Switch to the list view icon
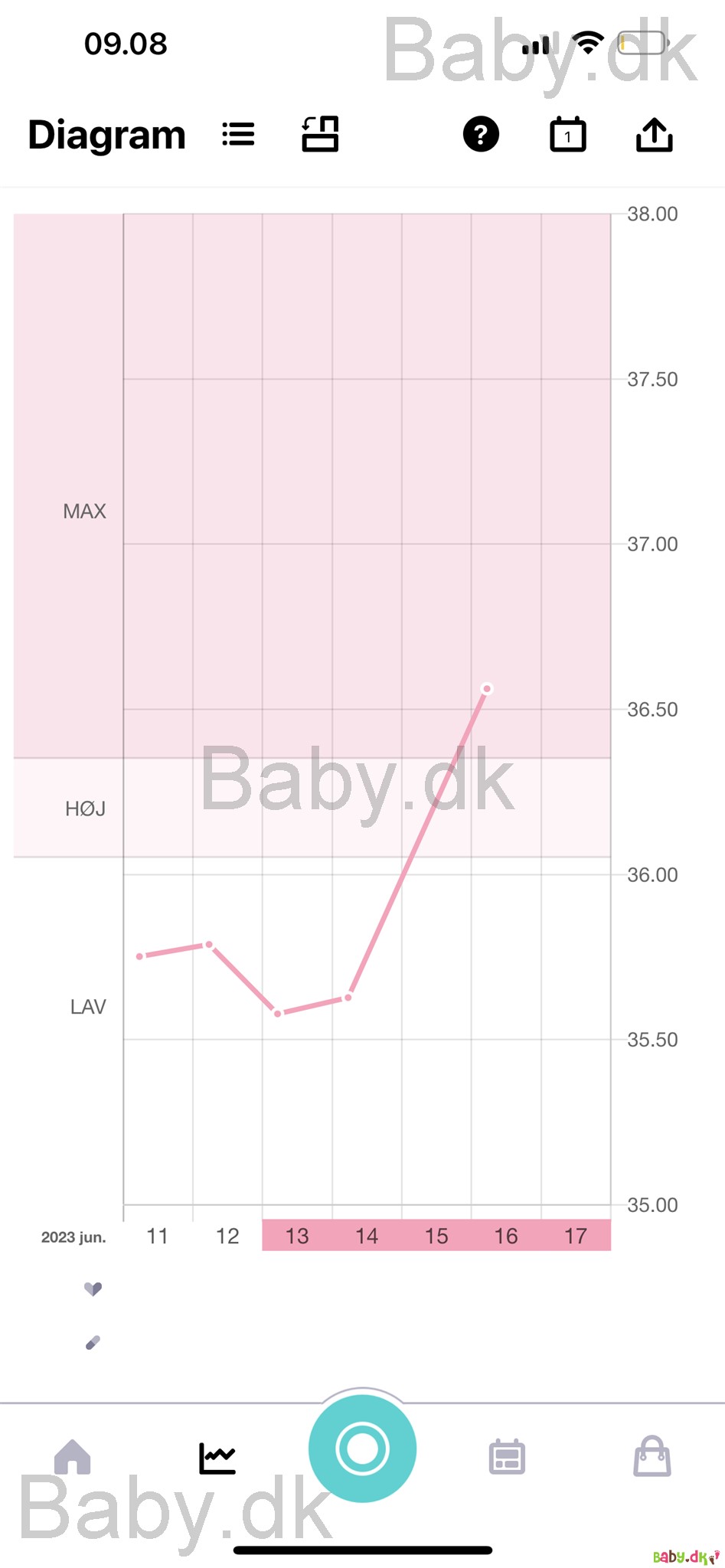 (x=238, y=135)
